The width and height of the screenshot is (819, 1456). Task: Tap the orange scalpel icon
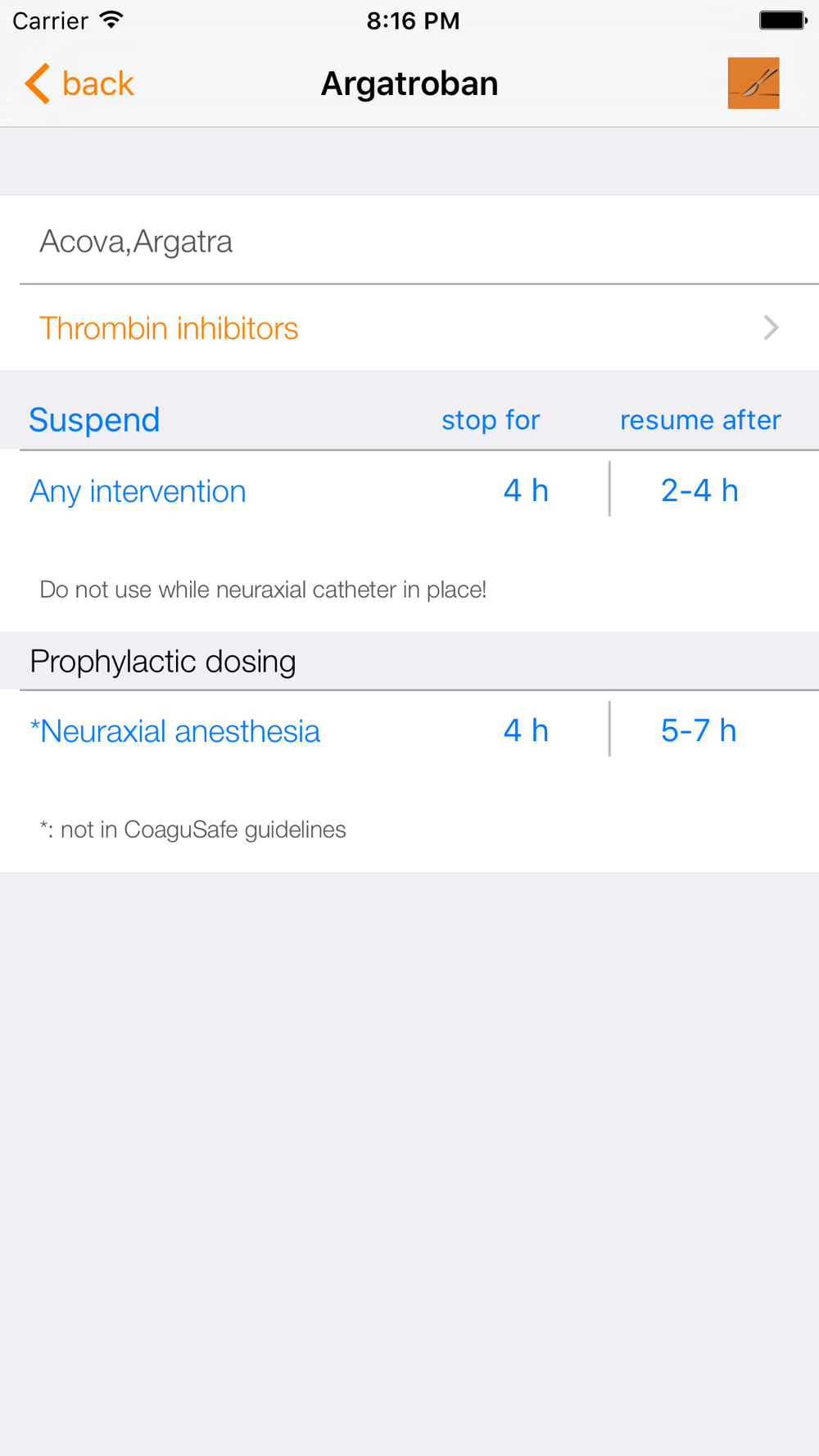click(x=753, y=84)
